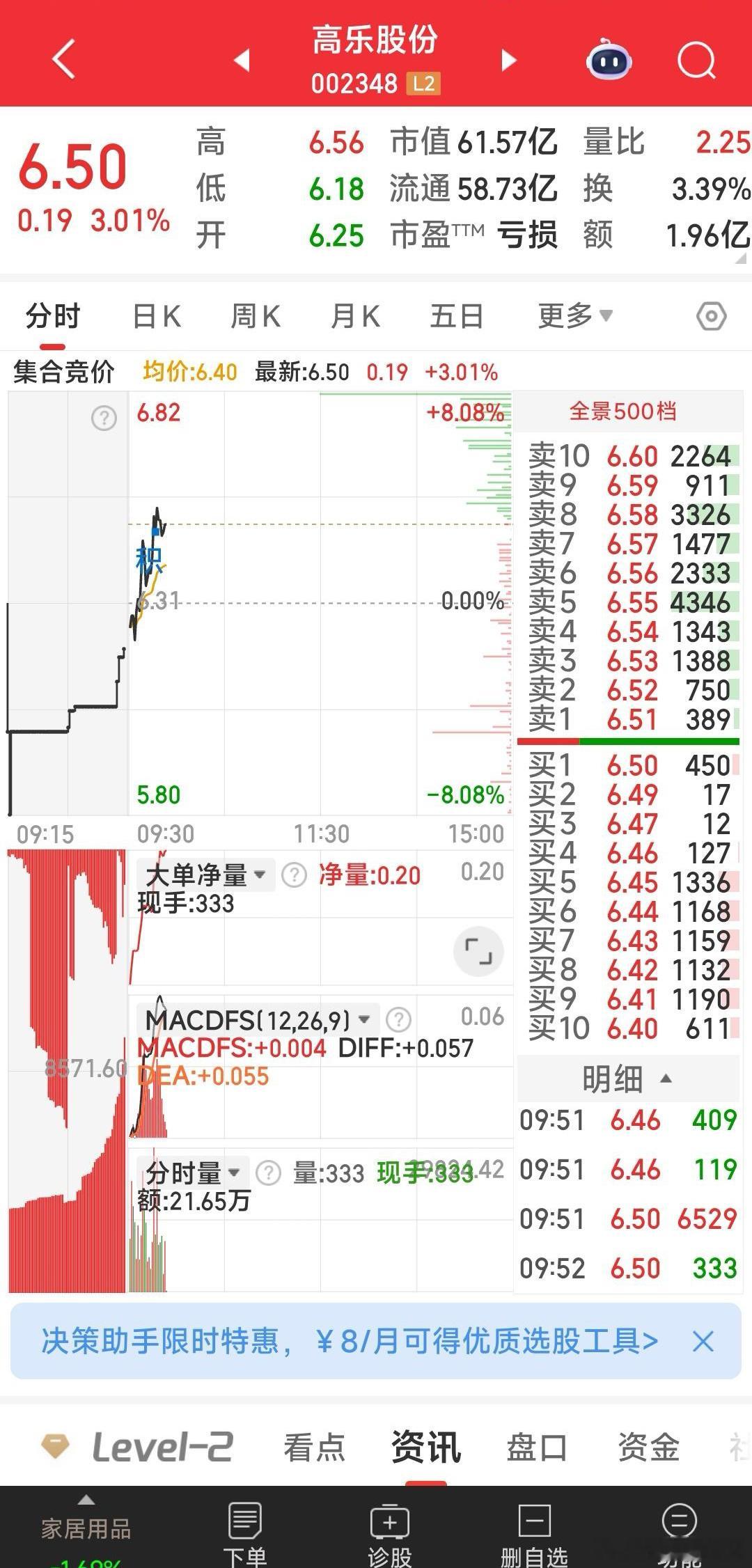
Task: Remove stock via 删自选
Action: (x=535, y=1532)
